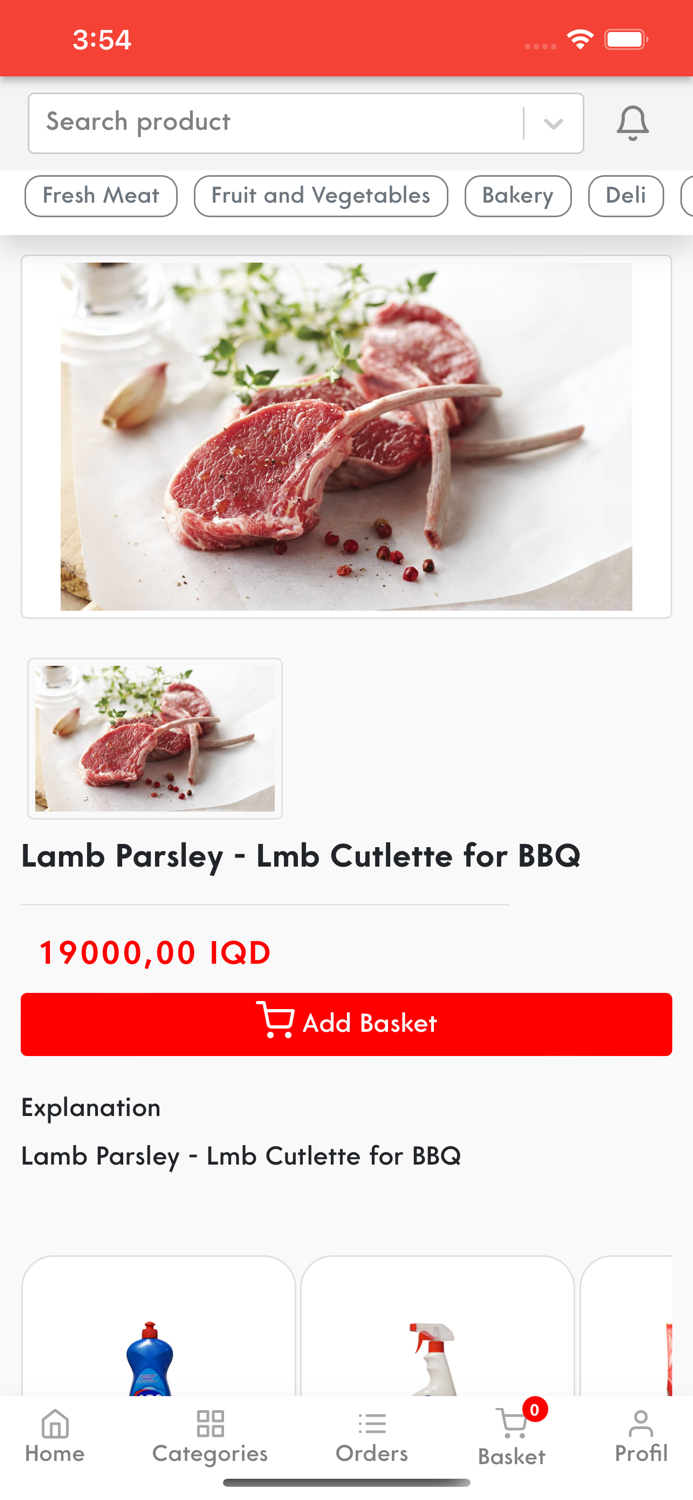Select the Fresh Meat category chip
Screen dimensions: 693x1500
[x=101, y=196]
